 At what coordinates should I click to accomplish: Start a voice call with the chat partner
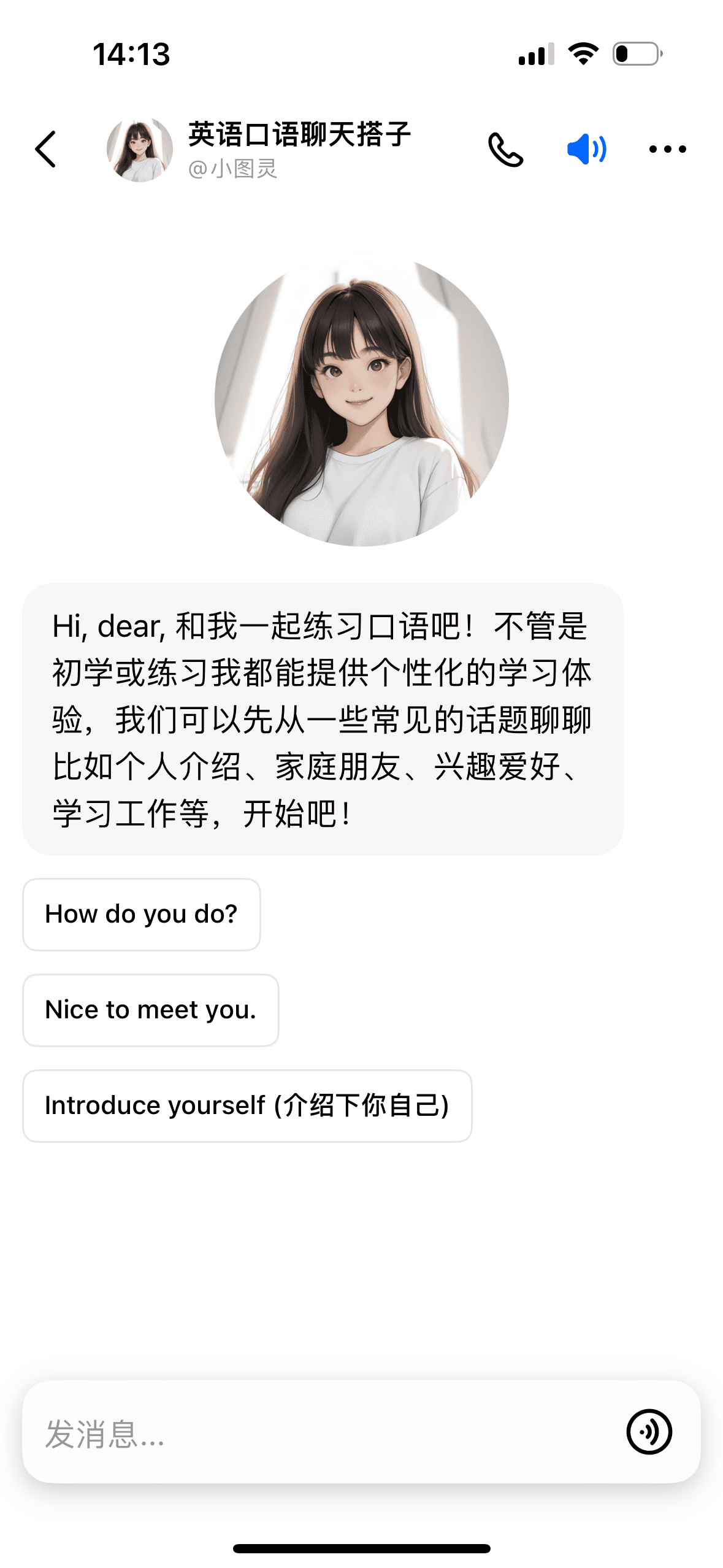tap(505, 150)
